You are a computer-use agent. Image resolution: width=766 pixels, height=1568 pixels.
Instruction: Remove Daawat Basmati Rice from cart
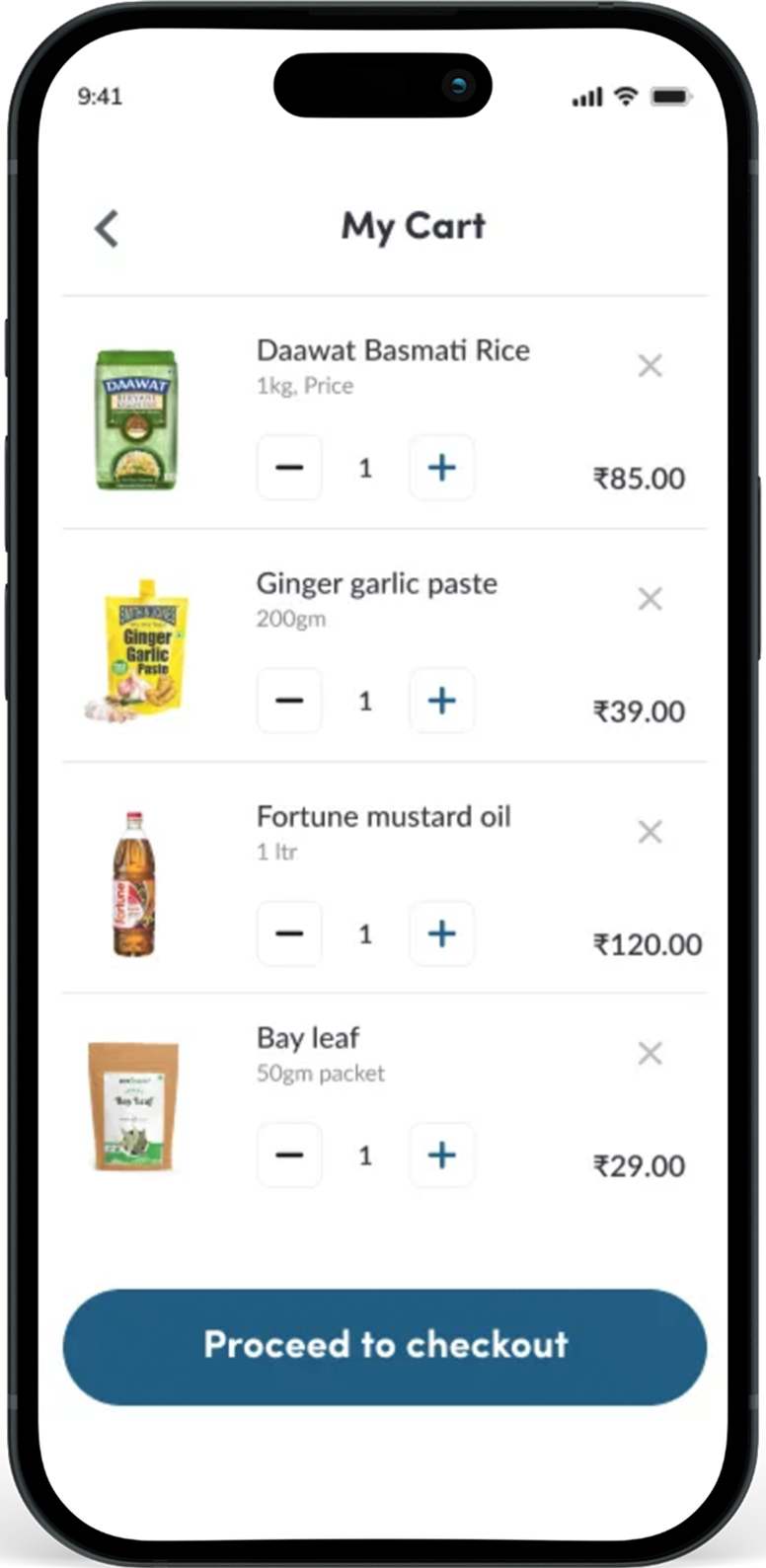point(650,366)
